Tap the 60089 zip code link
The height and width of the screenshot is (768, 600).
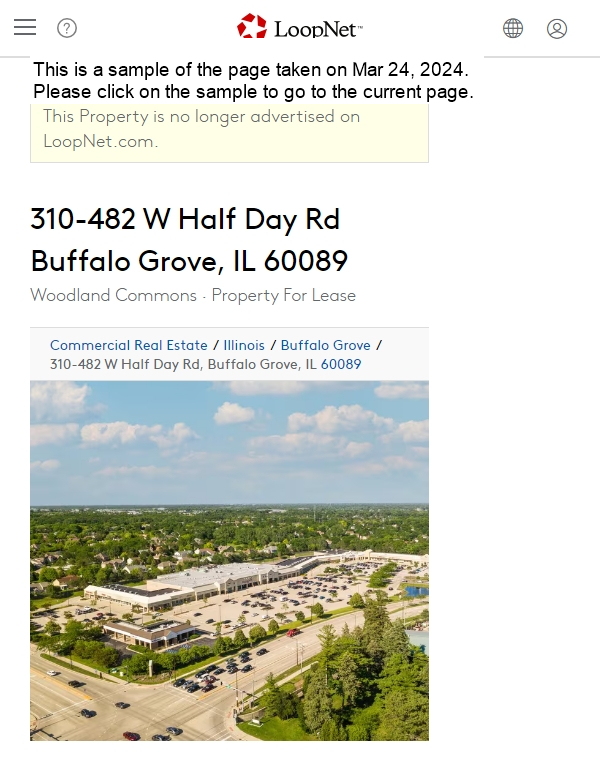[341, 364]
